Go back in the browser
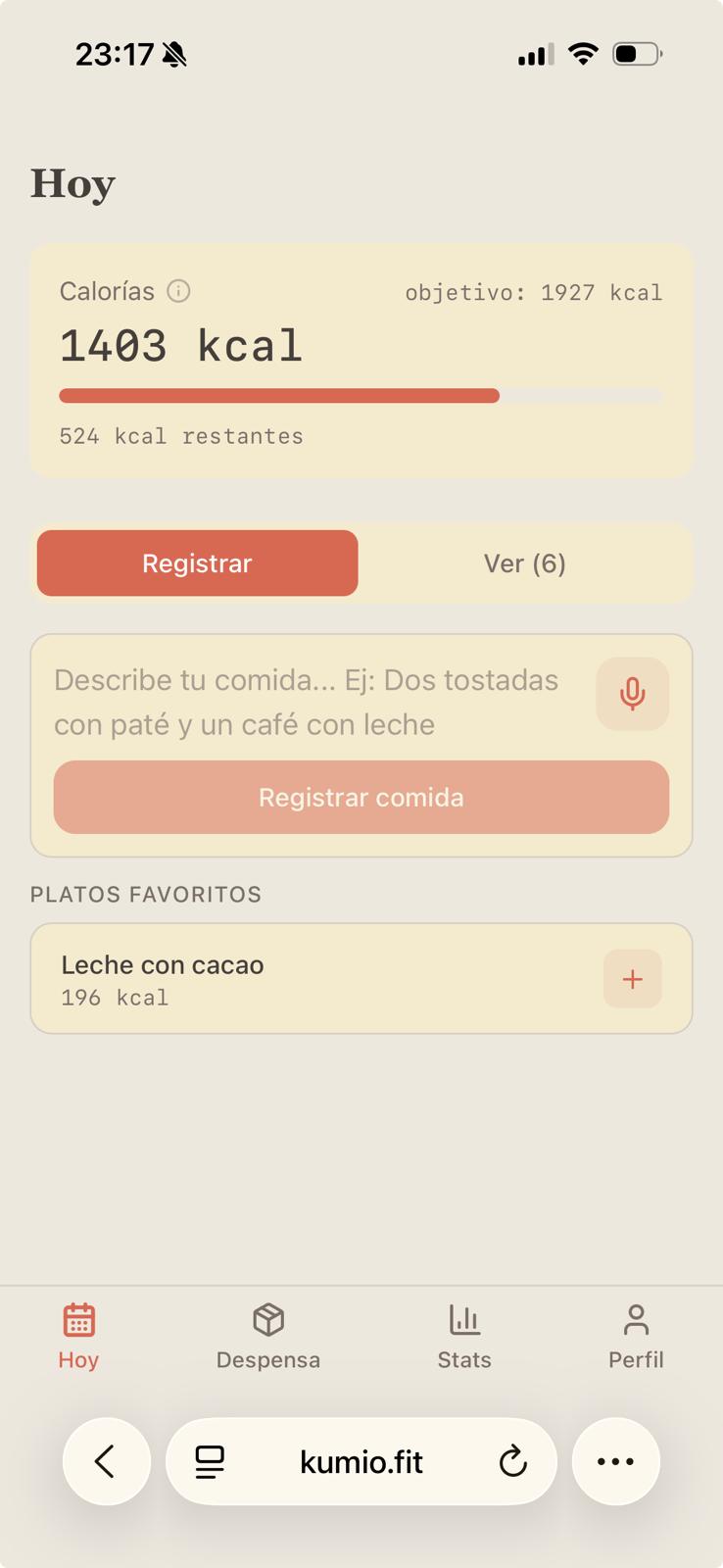Image resolution: width=723 pixels, height=1568 pixels. 106,1462
